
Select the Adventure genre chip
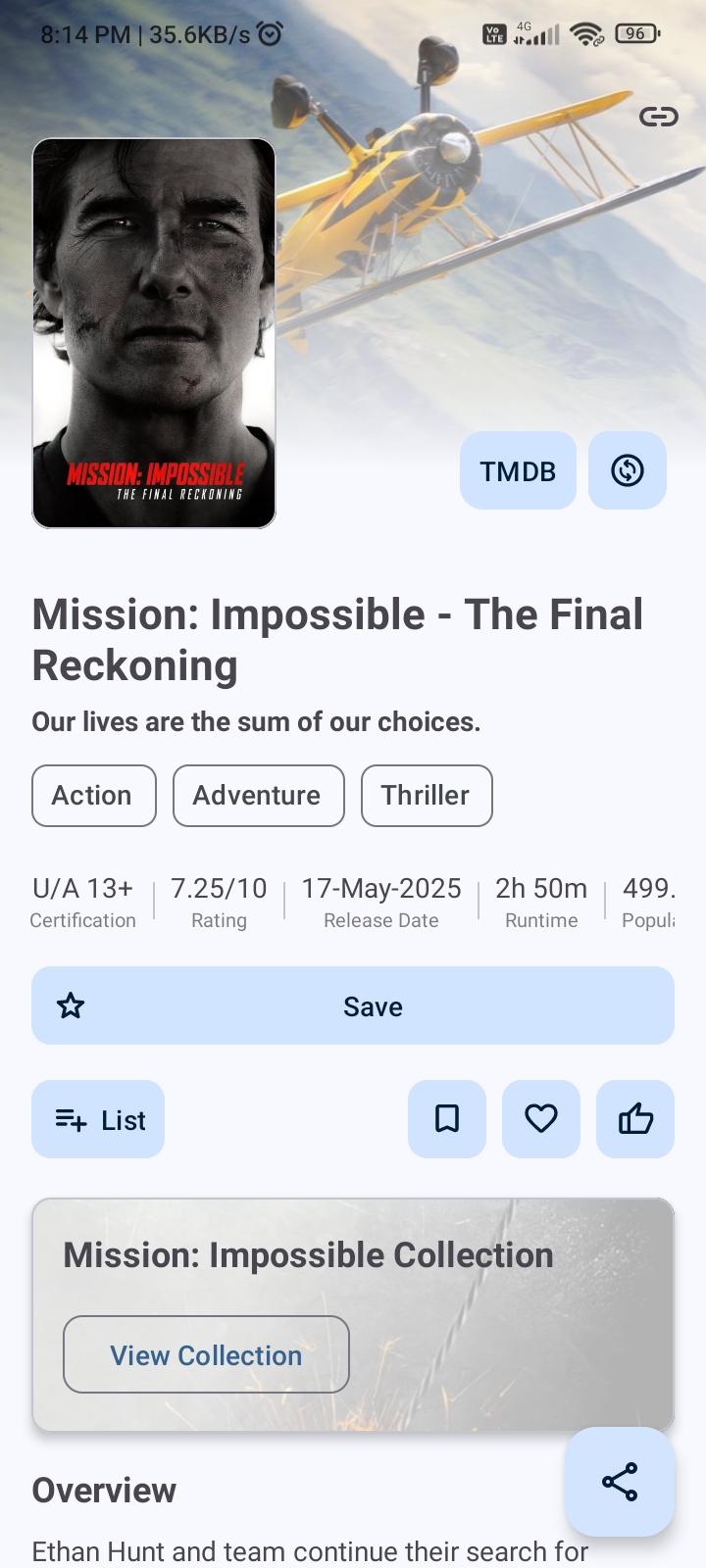click(x=258, y=795)
